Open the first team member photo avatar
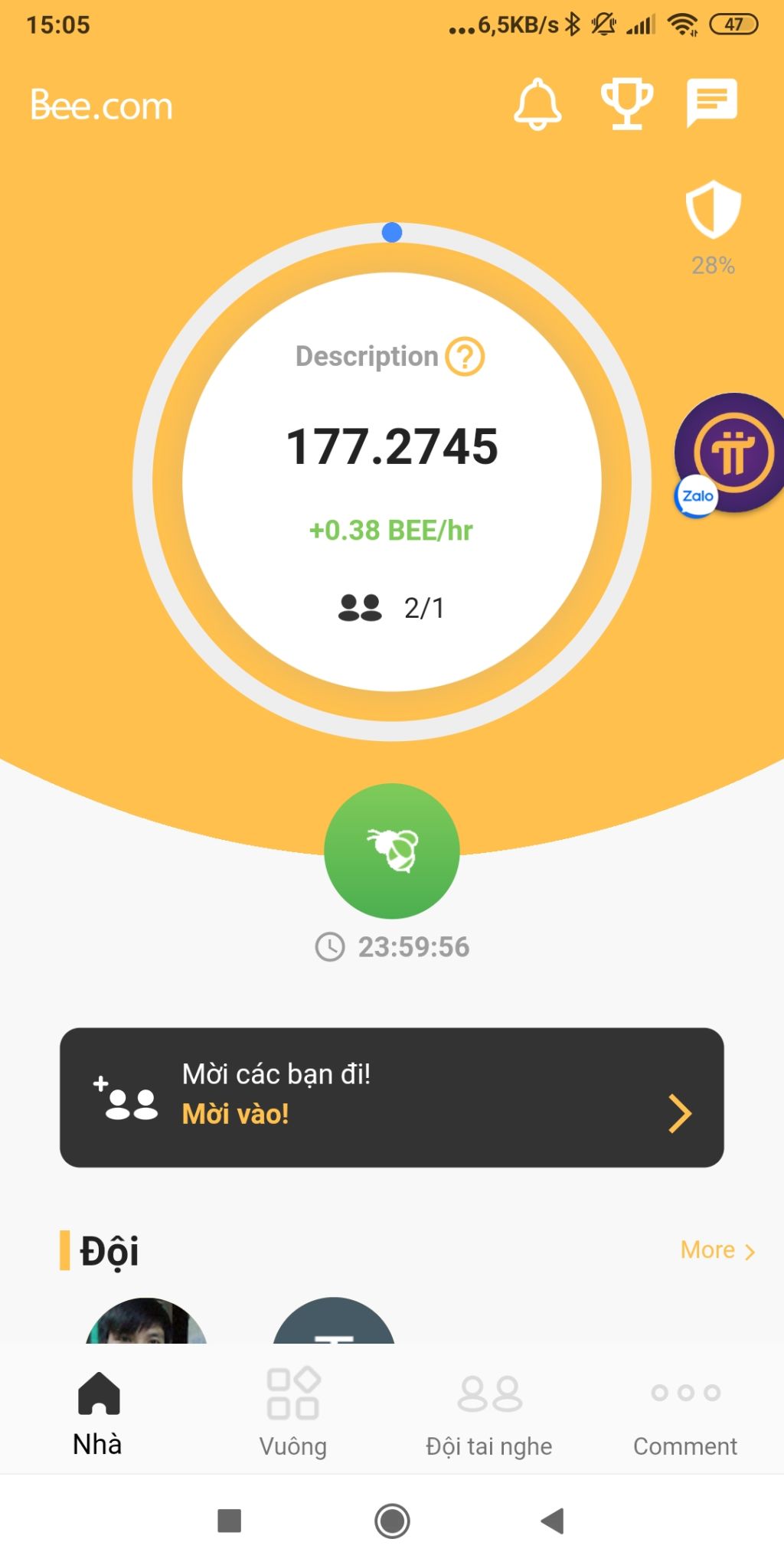The width and height of the screenshot is (784, 1568). [146, 1322]
